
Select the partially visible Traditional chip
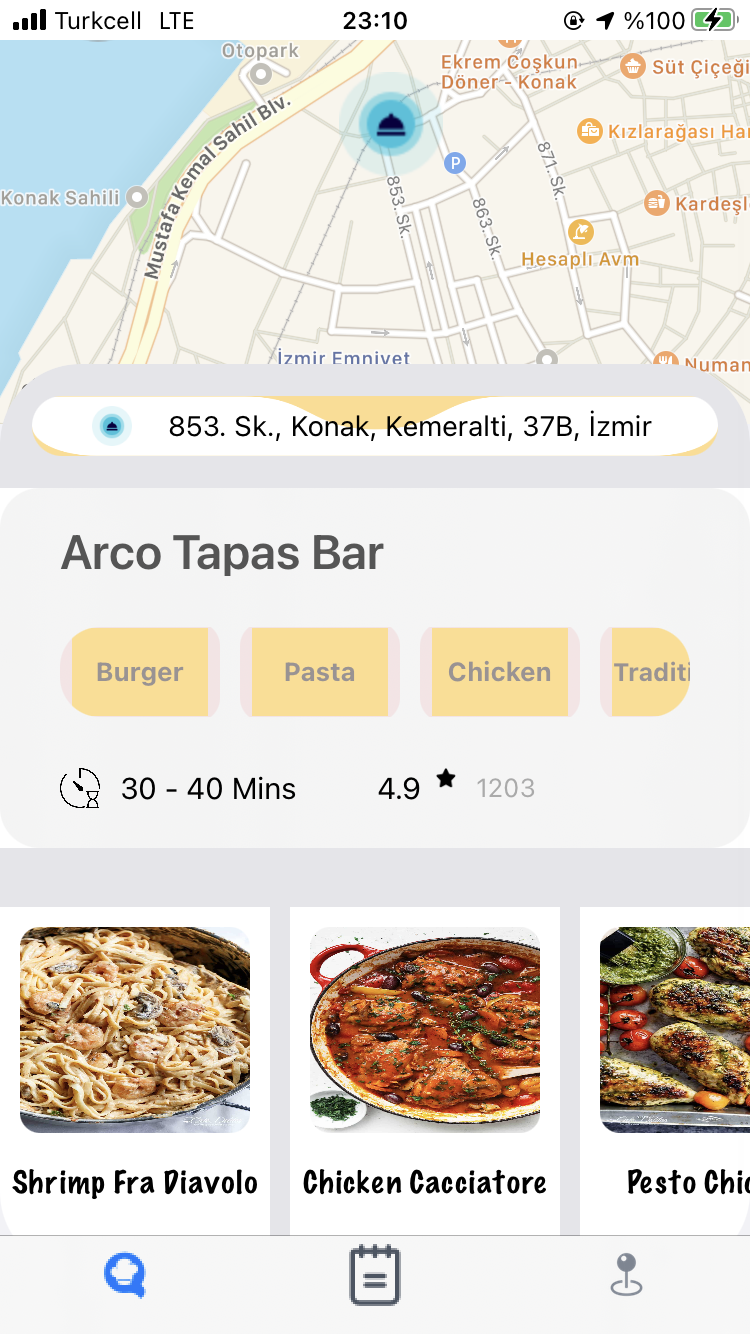(650, 672)
